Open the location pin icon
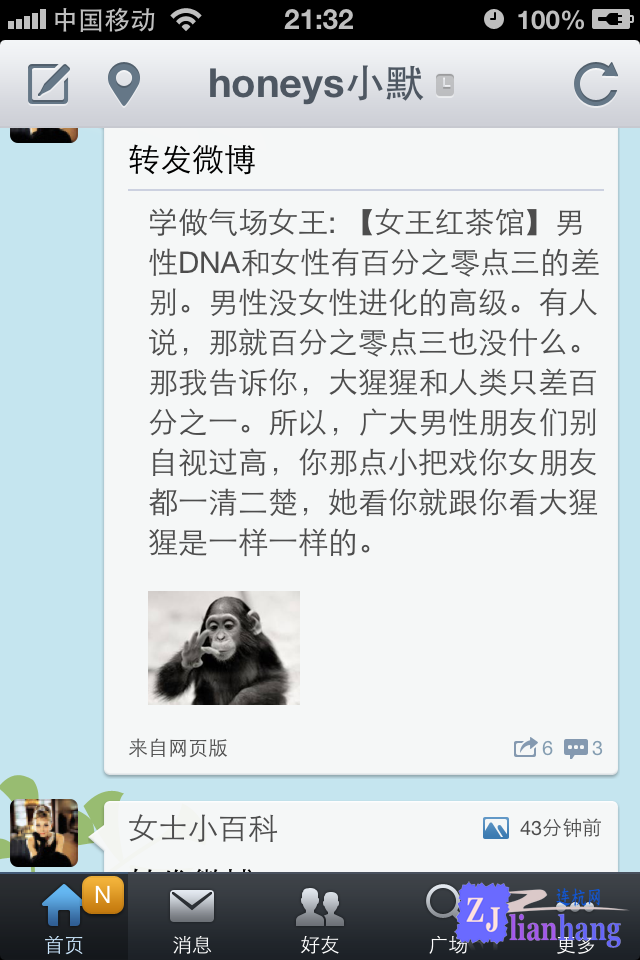 point(123,84)
